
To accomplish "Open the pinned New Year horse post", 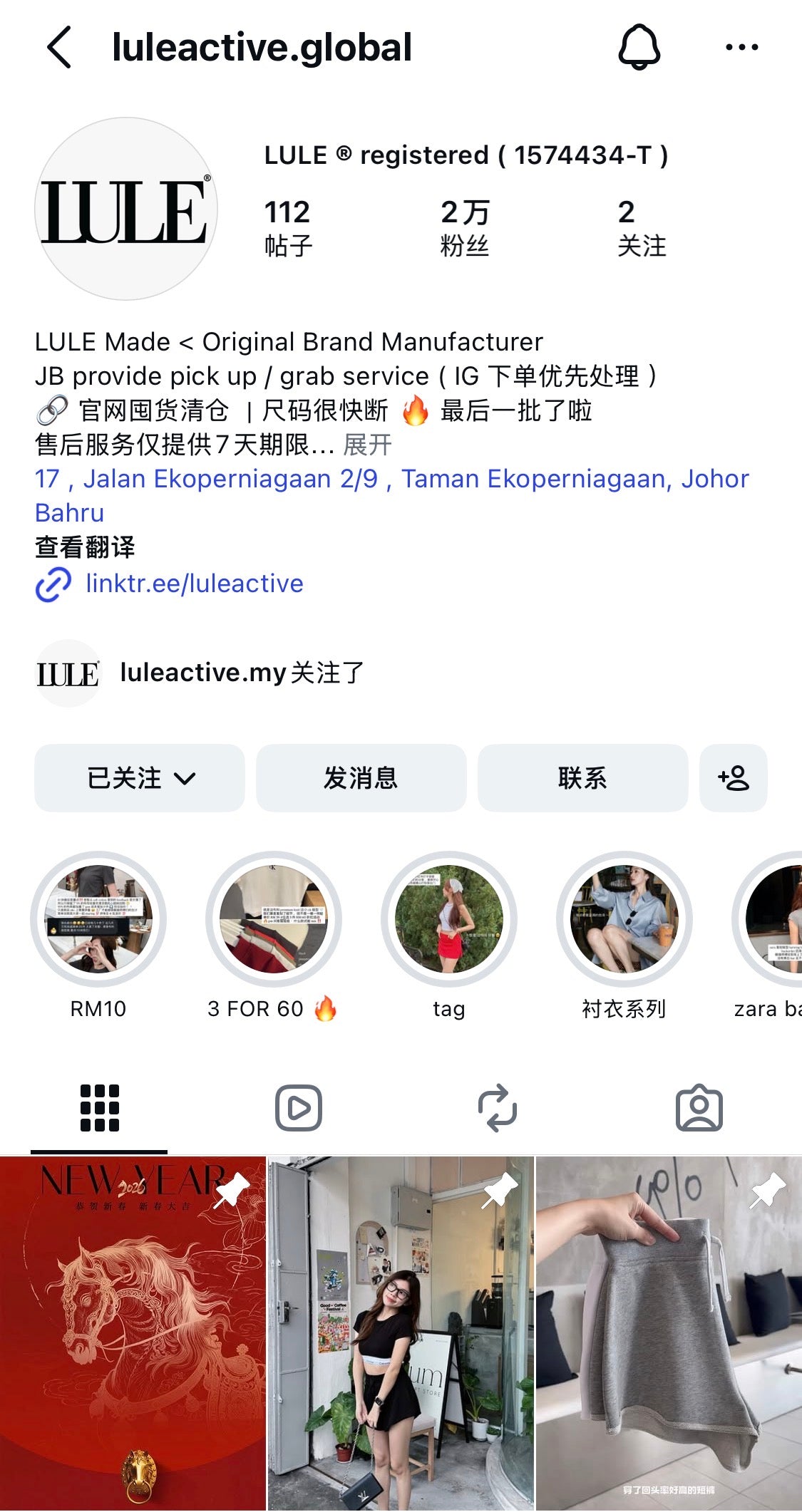I will pyautogui.click(x=133, y=1332).
